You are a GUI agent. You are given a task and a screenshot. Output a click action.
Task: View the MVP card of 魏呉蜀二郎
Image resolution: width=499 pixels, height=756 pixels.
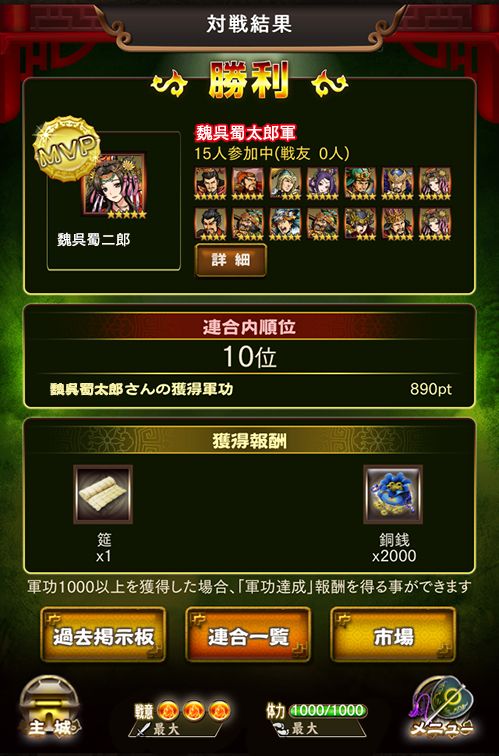coord(114,187)
